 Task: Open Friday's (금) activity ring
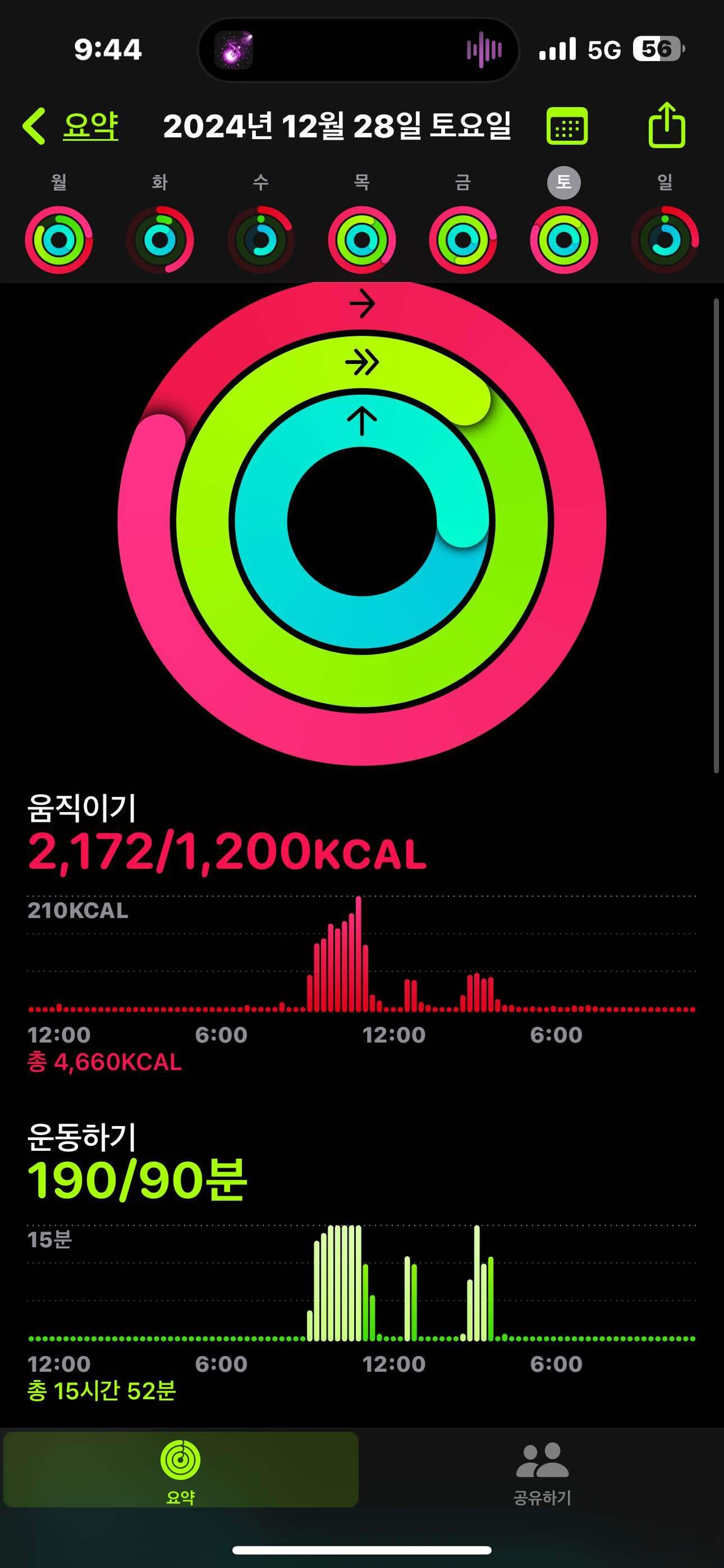point(463,239)
